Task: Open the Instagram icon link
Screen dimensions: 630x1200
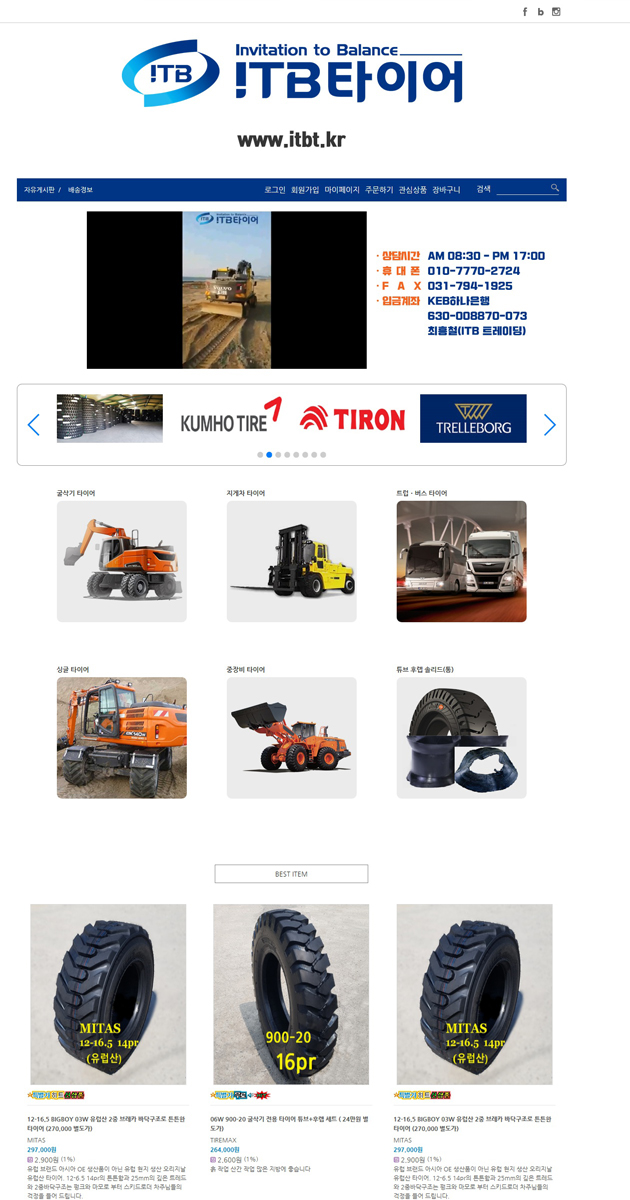Action: pyautogui.click(x=557, y=12)
